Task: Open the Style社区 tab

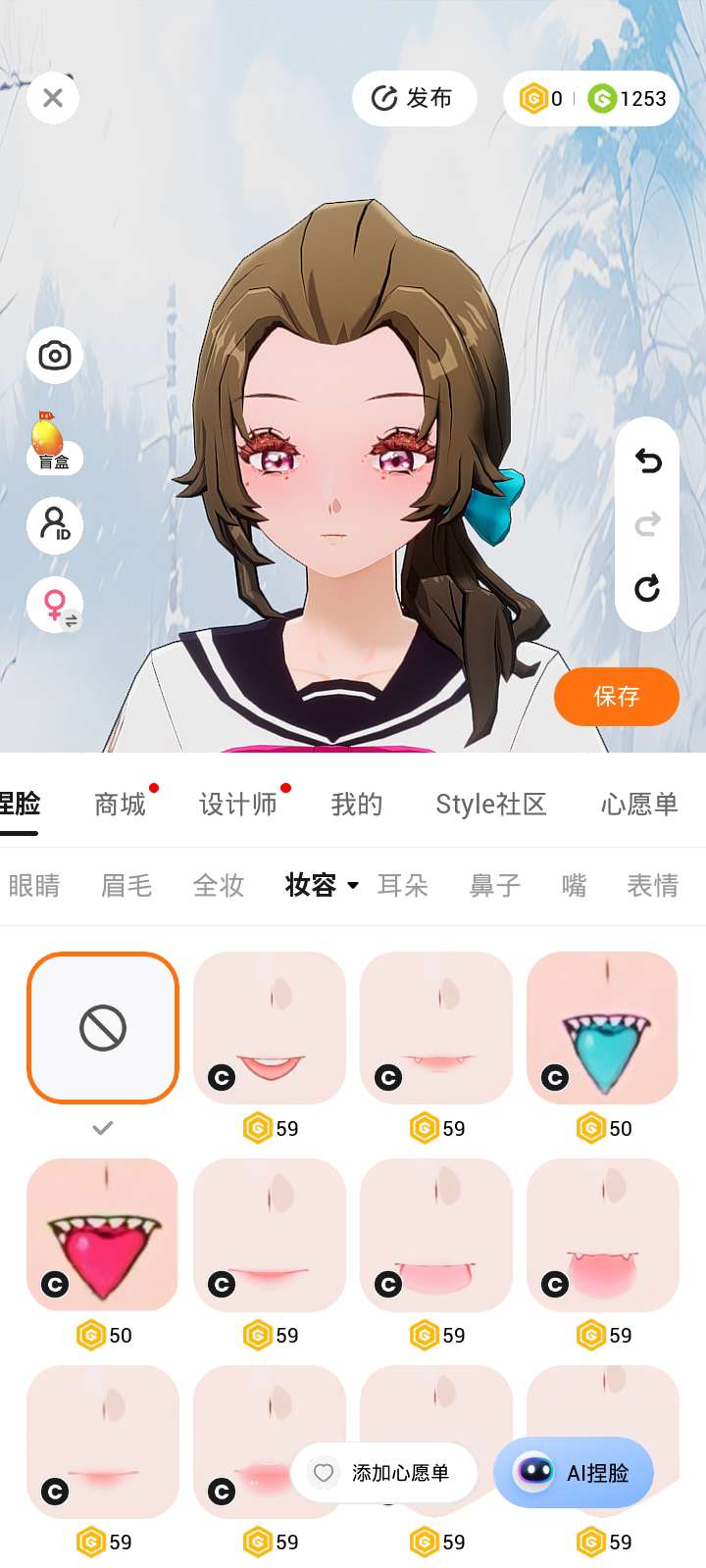Action: pyautogui.click(x=490, y=805)
